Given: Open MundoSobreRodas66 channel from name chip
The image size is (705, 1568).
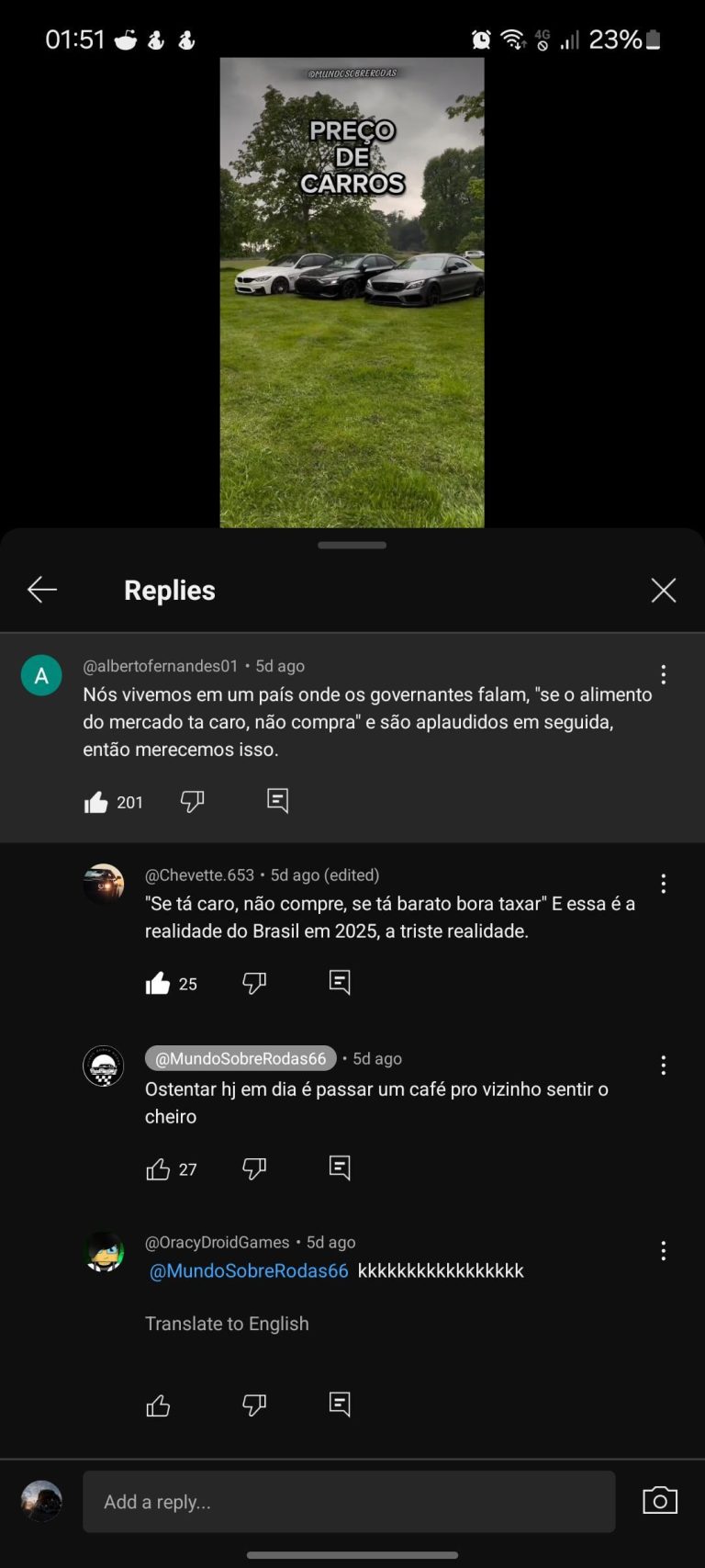Looking at the screenshot, I should (x=241, y=1058).
